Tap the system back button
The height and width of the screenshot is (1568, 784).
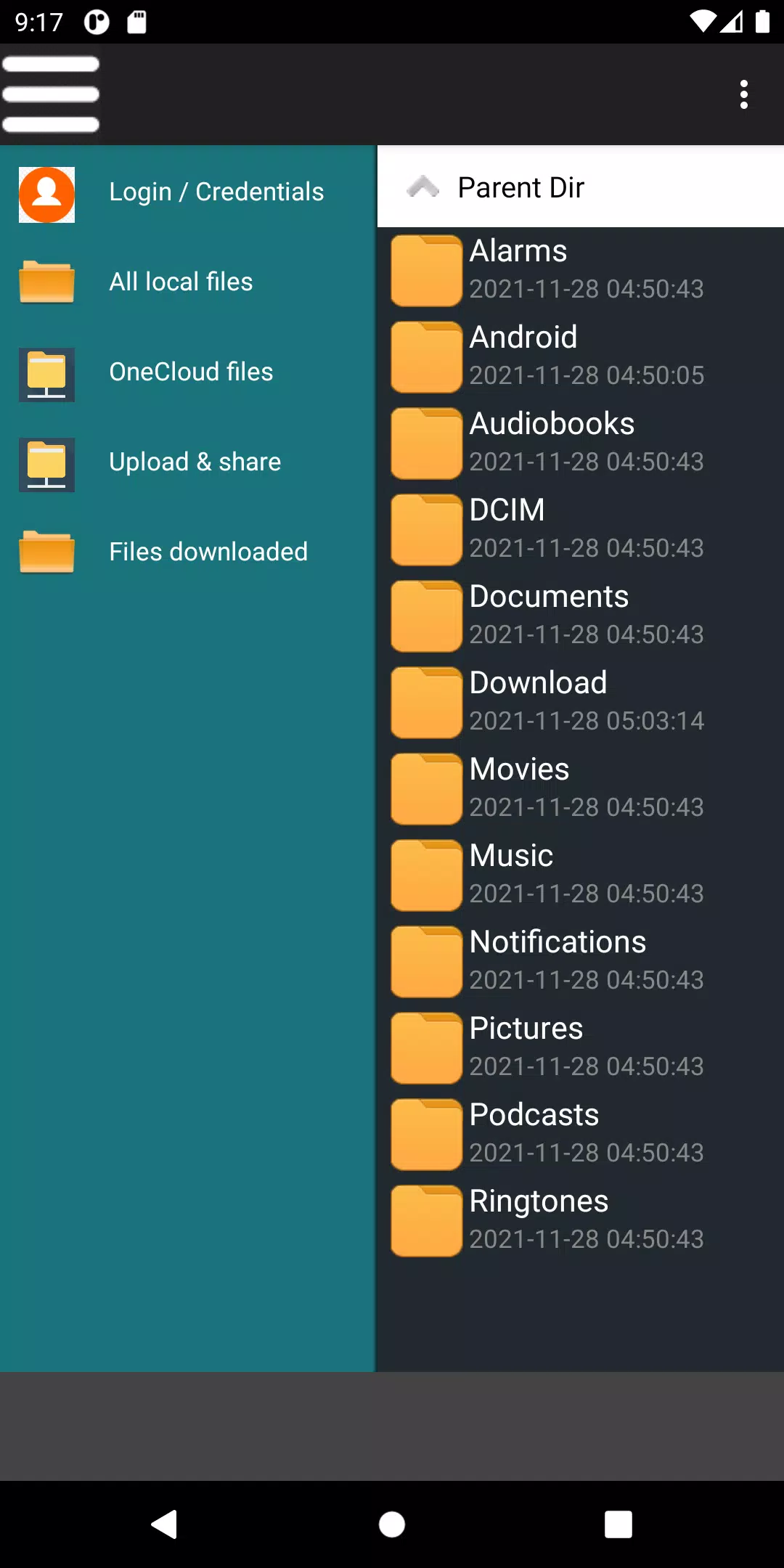pyautogui.click(x=164, y=1524)
